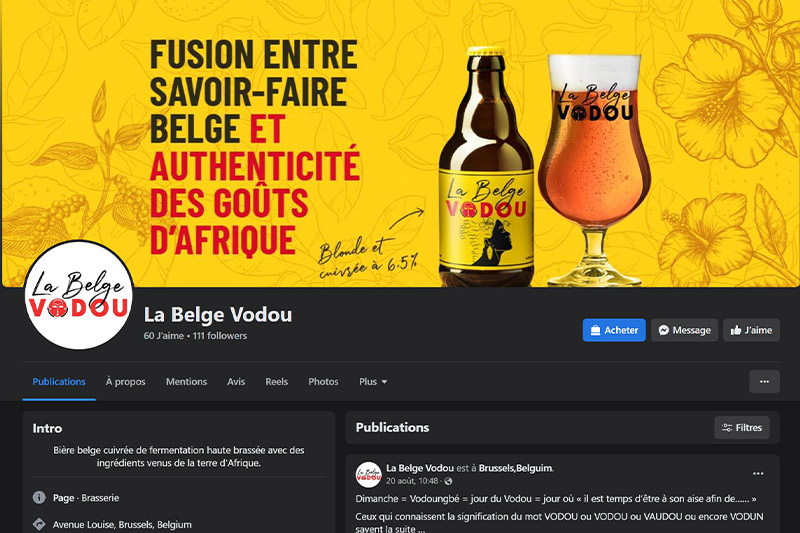The height and width of the screenshot is (533, 800).
Task: Switch to the Mentions tab
Action: (x=186, y=382)
